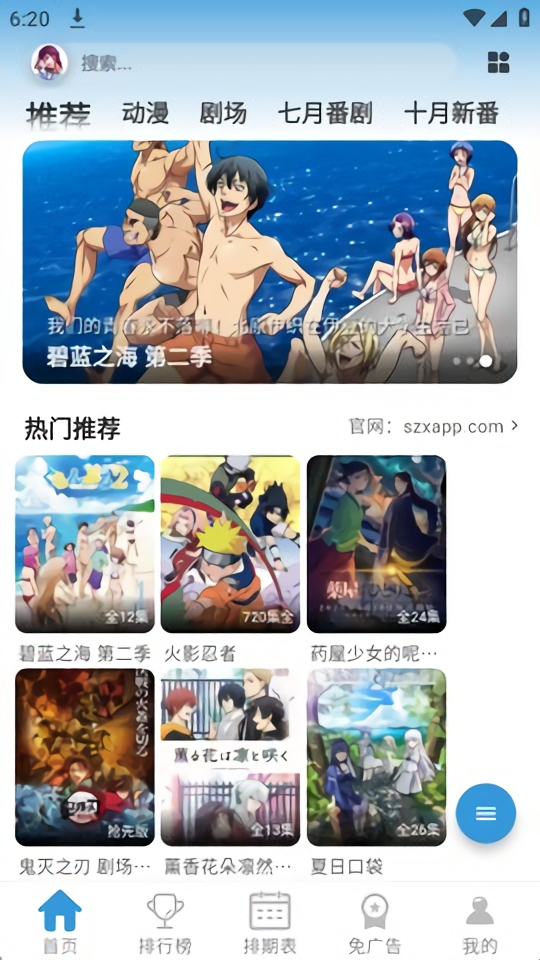Open the 碧蓝之海 第二季 banner

coord(270,262)
